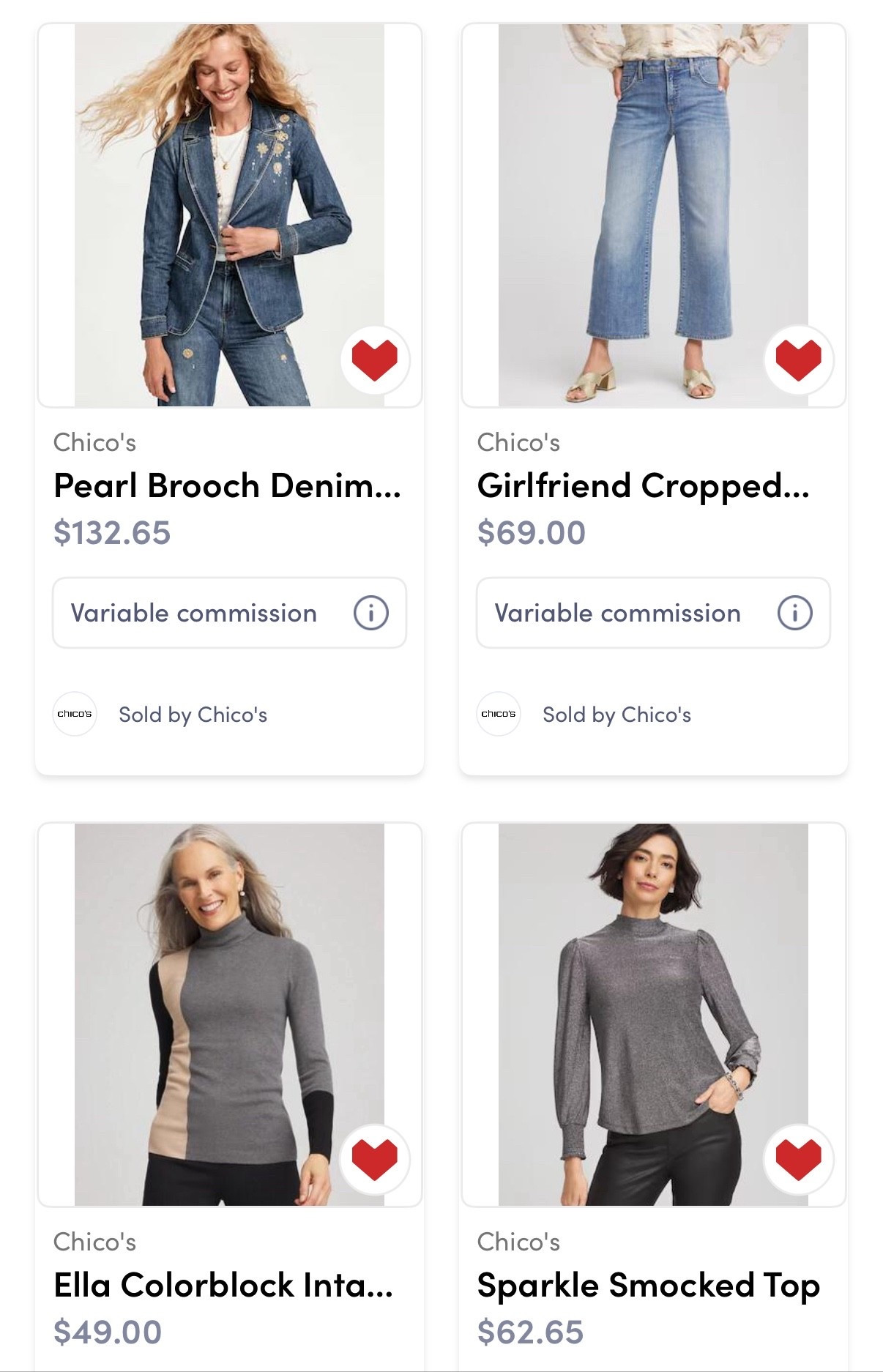Unlike the Sparkle Smocked Top

point(798,1160)
